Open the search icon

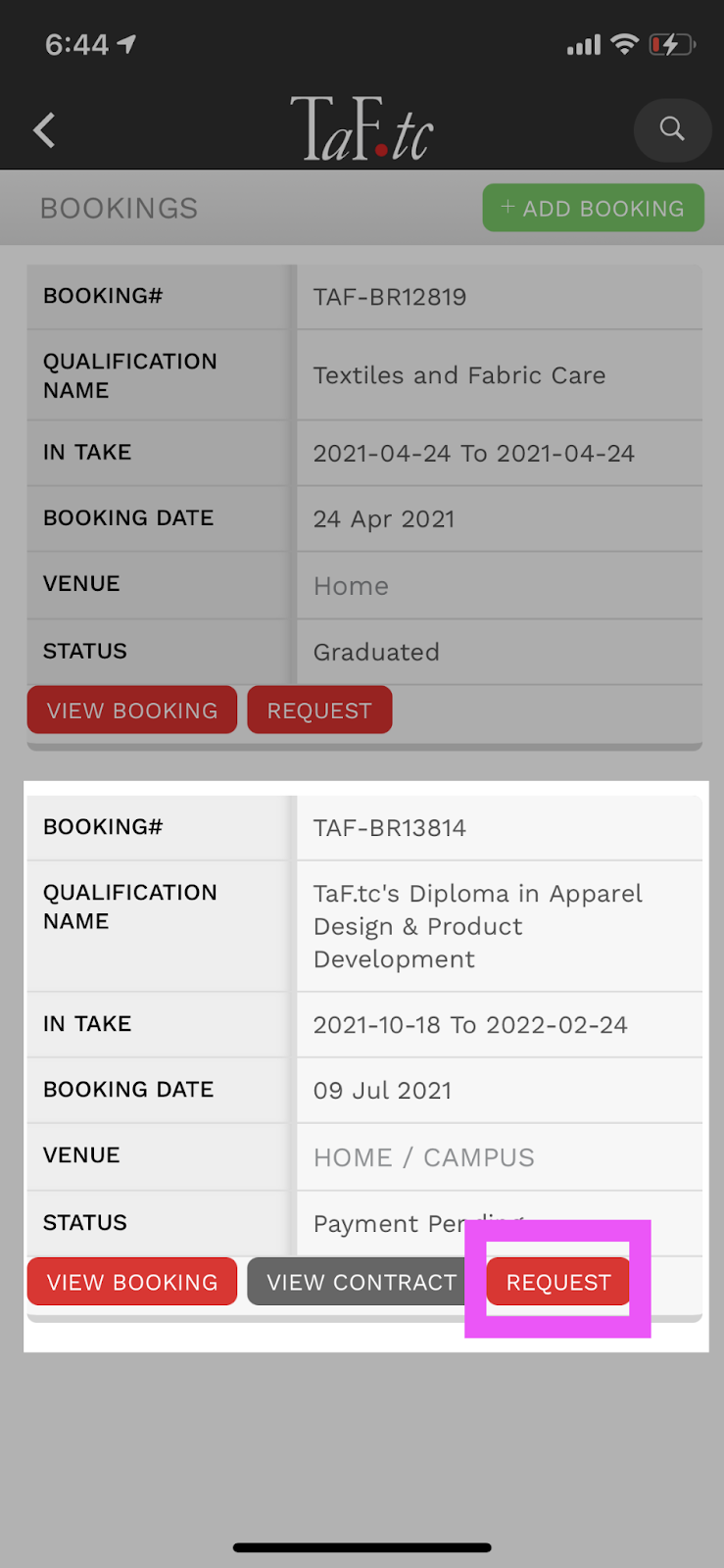coord(672,129)
